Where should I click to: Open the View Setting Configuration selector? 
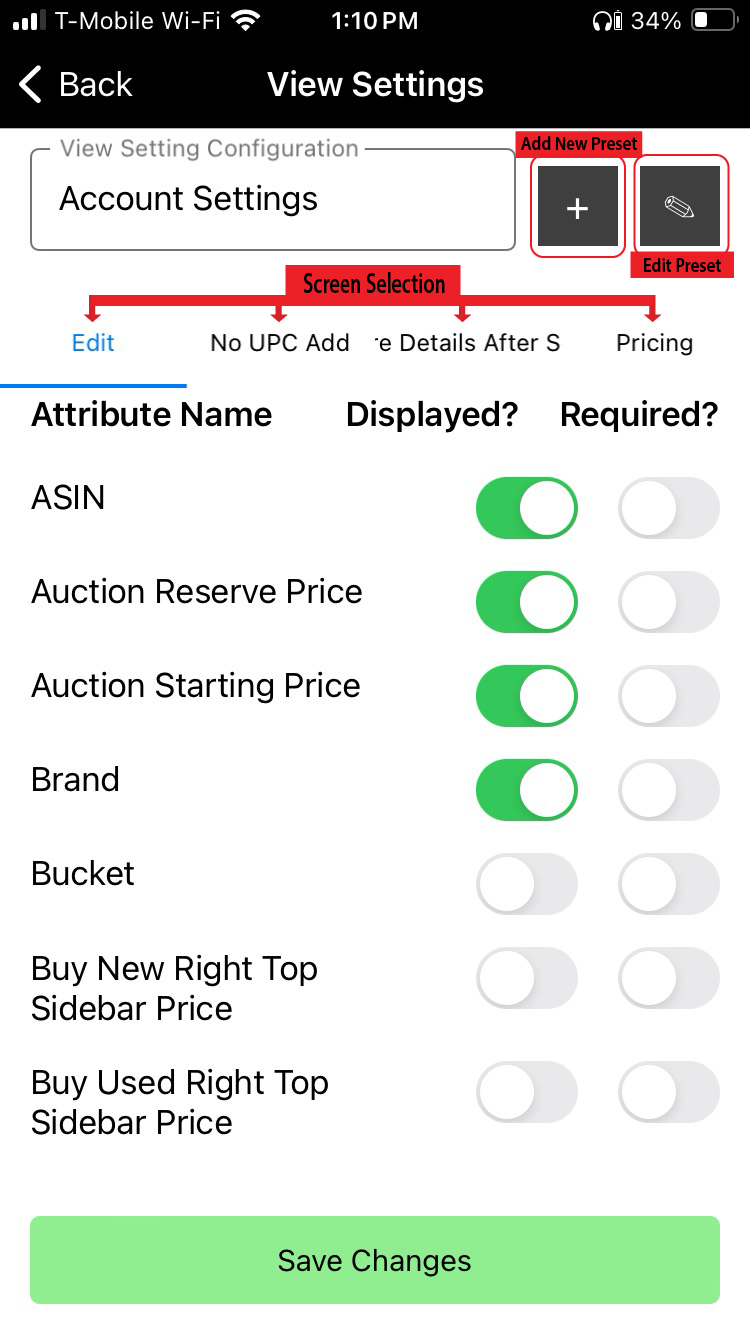pyautogui.click(x=272, y=200)
